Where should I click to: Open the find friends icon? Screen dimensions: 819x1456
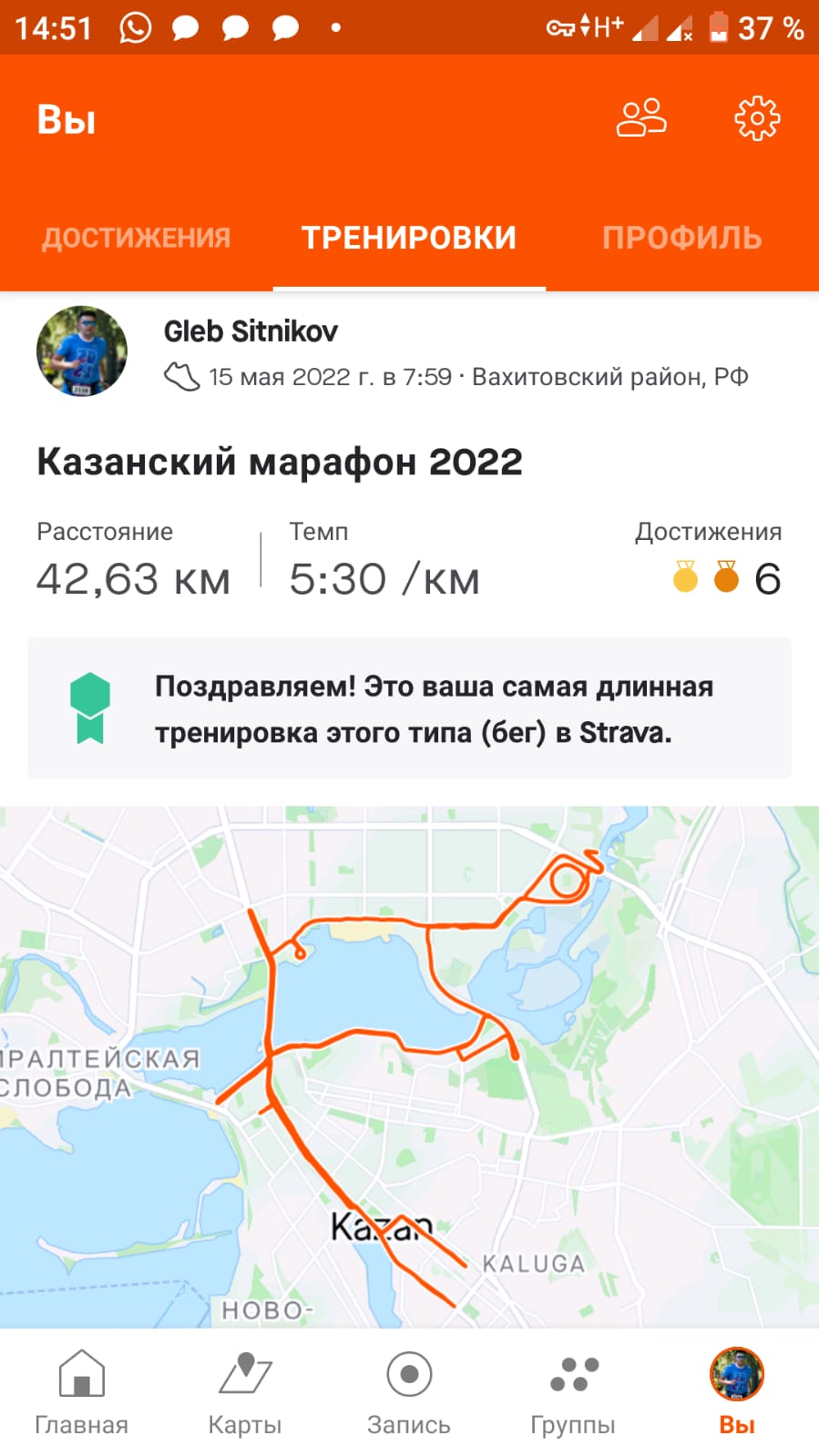pyautogui.click(x=641, y=118)
